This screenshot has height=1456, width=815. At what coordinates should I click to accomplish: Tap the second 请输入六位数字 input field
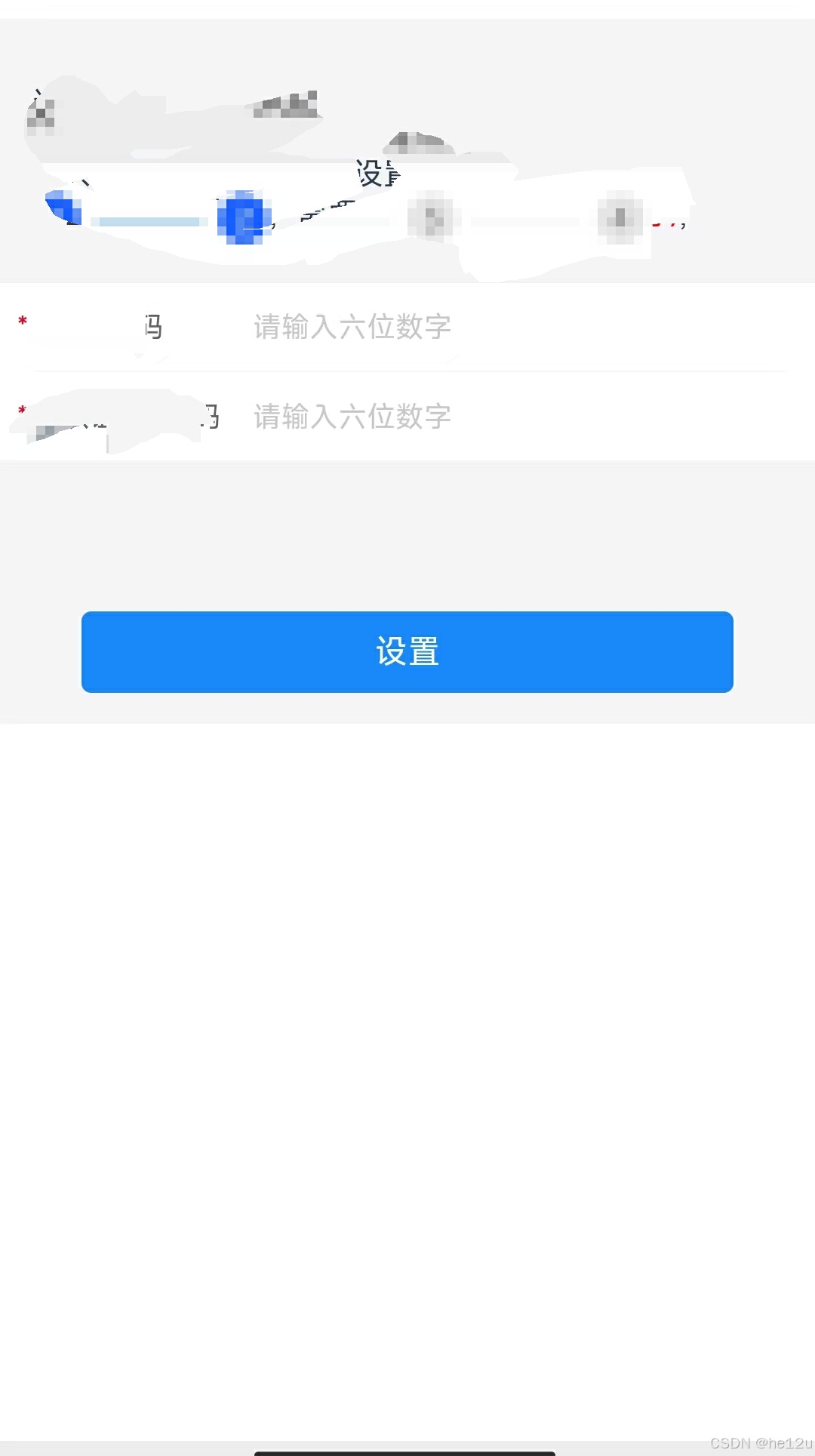coord(351,416)
